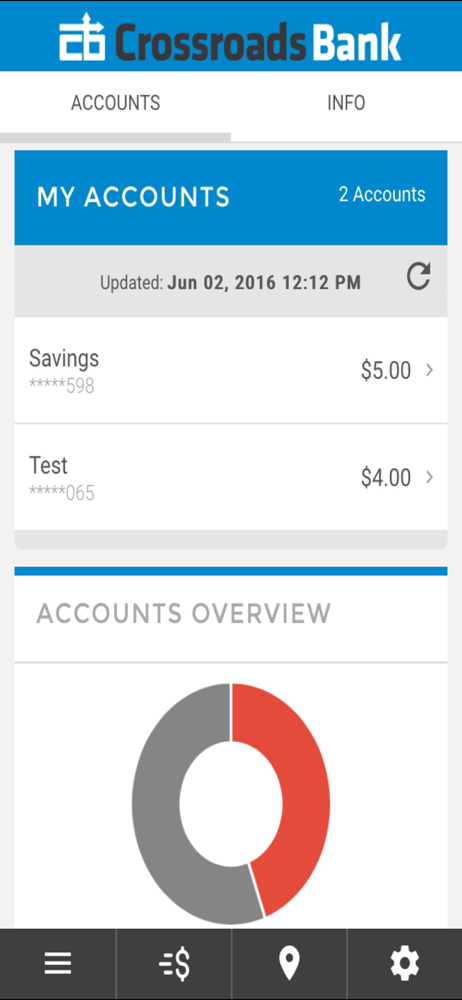Viewport: 462px width, 1000px height.
Task: Open the Test account details
Action: [x=231, y=477]
